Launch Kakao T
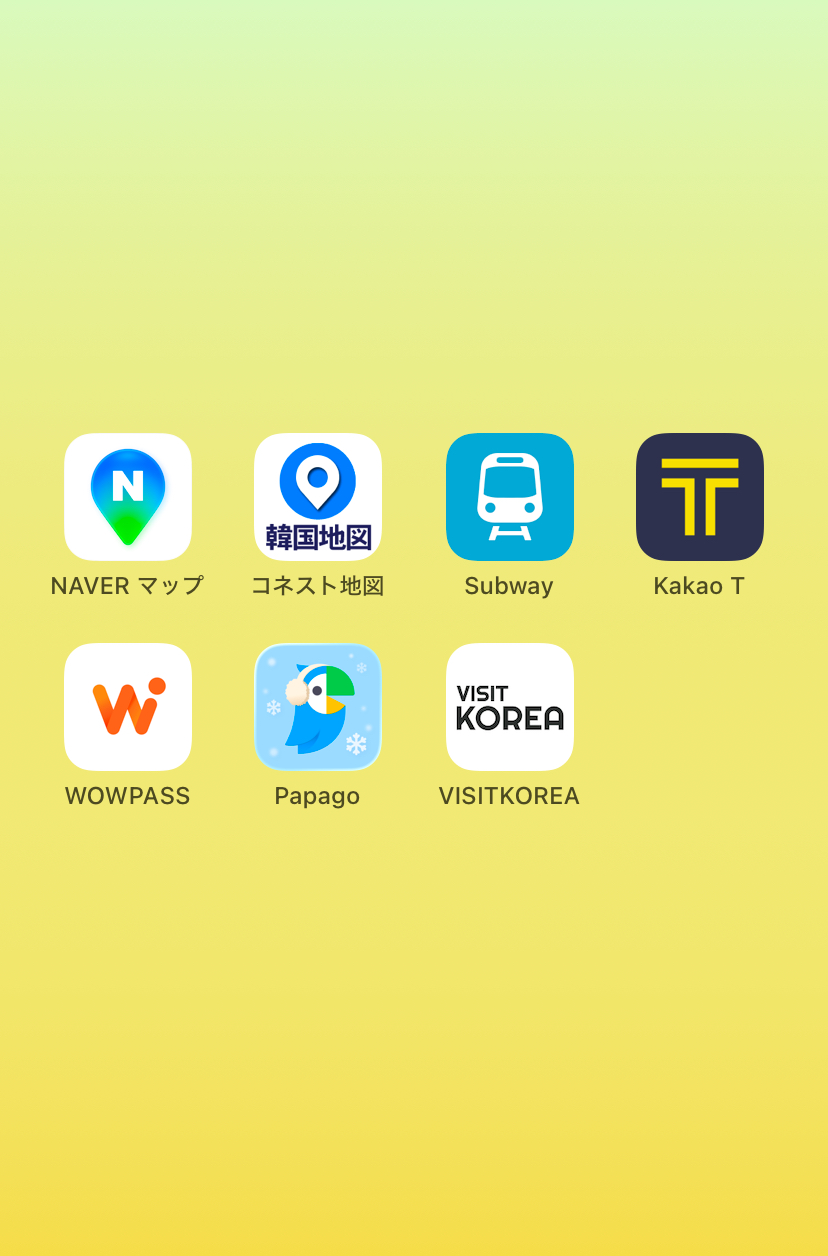This screenshot has height=1256, width=828. [x=699, y=497]
